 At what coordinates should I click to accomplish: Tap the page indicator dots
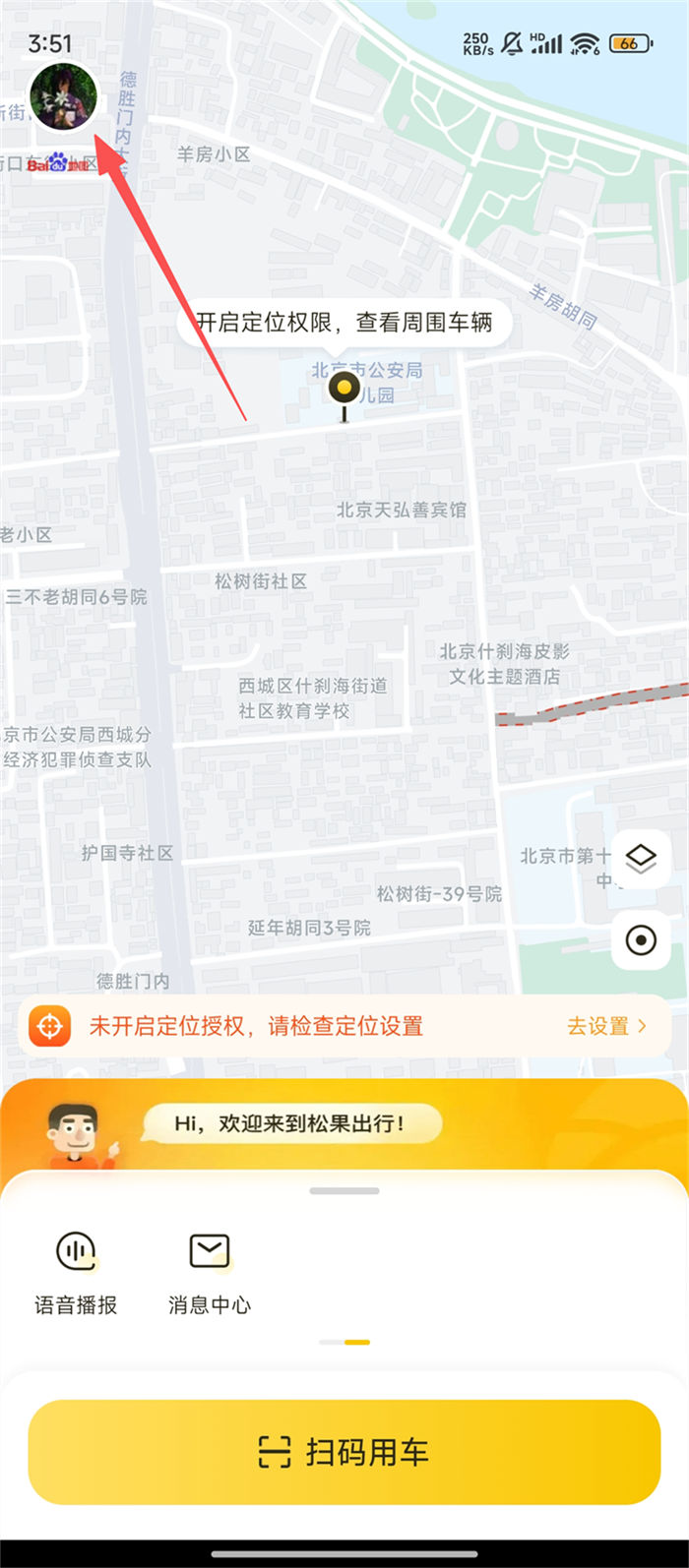(344, 1342)
